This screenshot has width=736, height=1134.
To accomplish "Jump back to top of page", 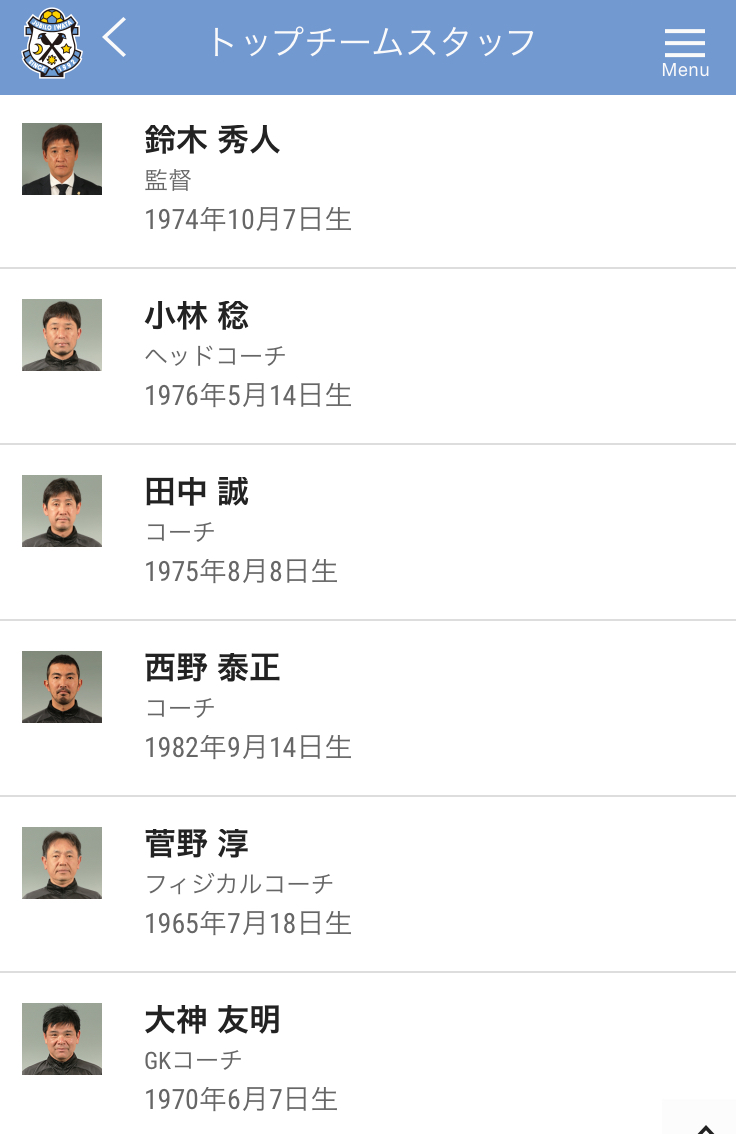I will 704,1122.
